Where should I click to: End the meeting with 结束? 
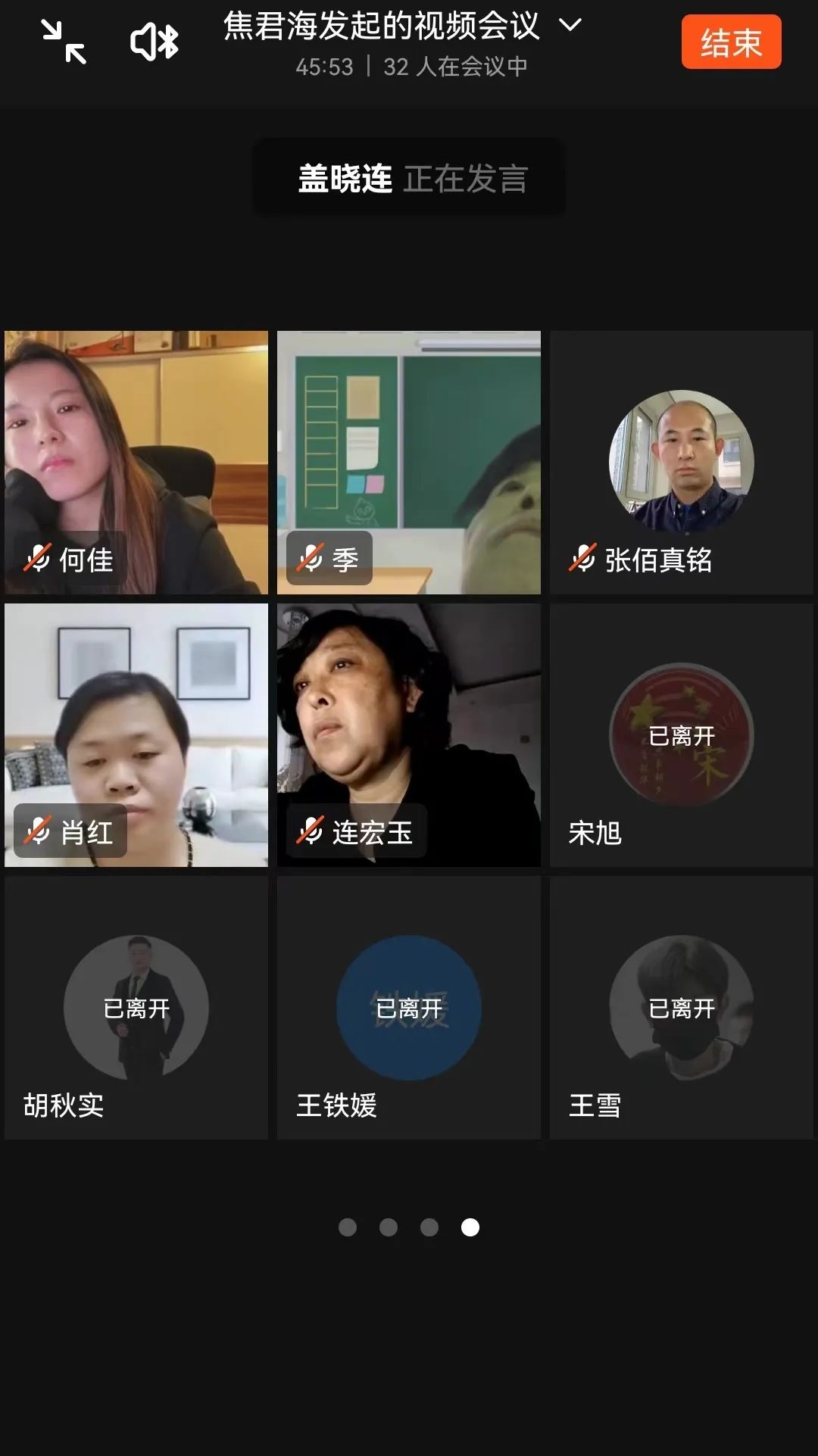pos(730,42)
